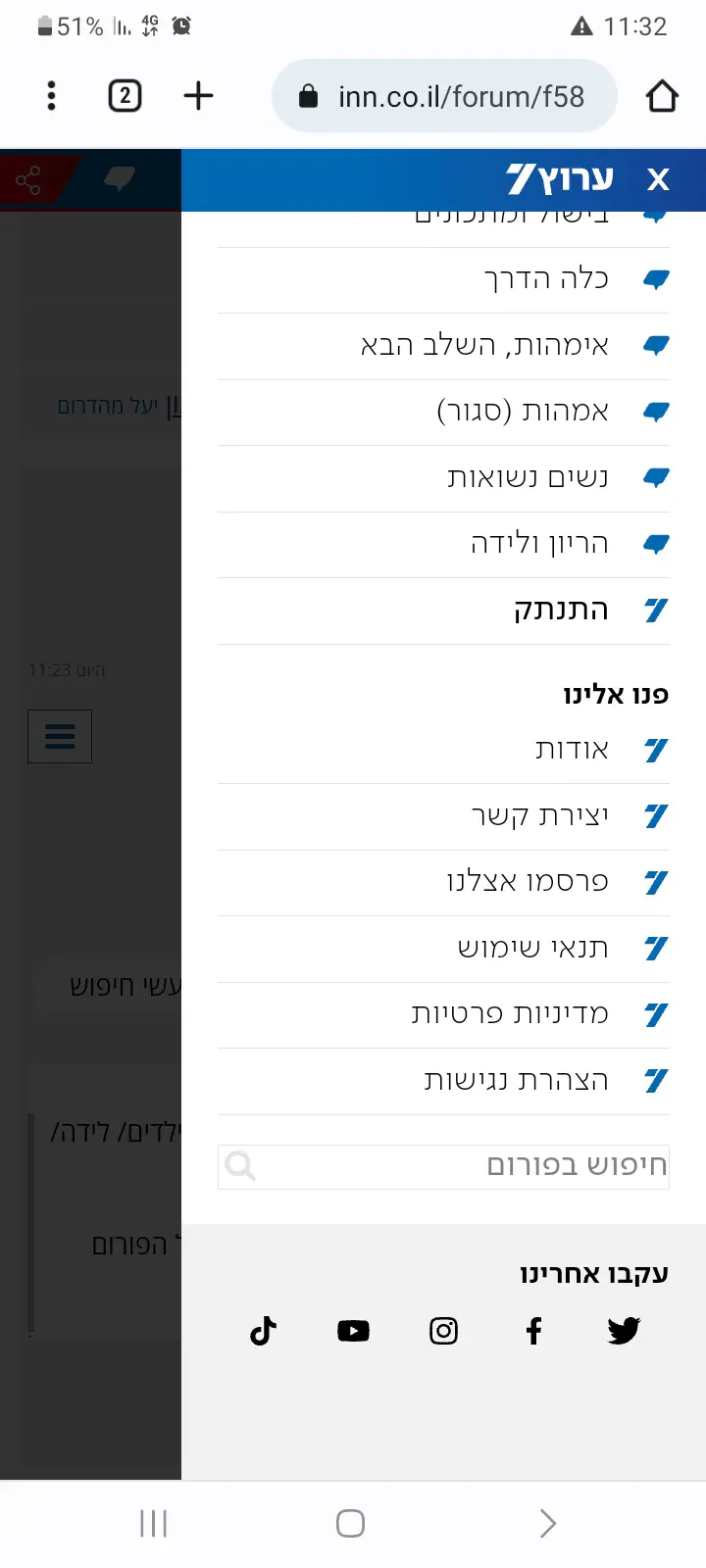Open the TikTok page link

pyautogui.click(x=263, y=1331)
